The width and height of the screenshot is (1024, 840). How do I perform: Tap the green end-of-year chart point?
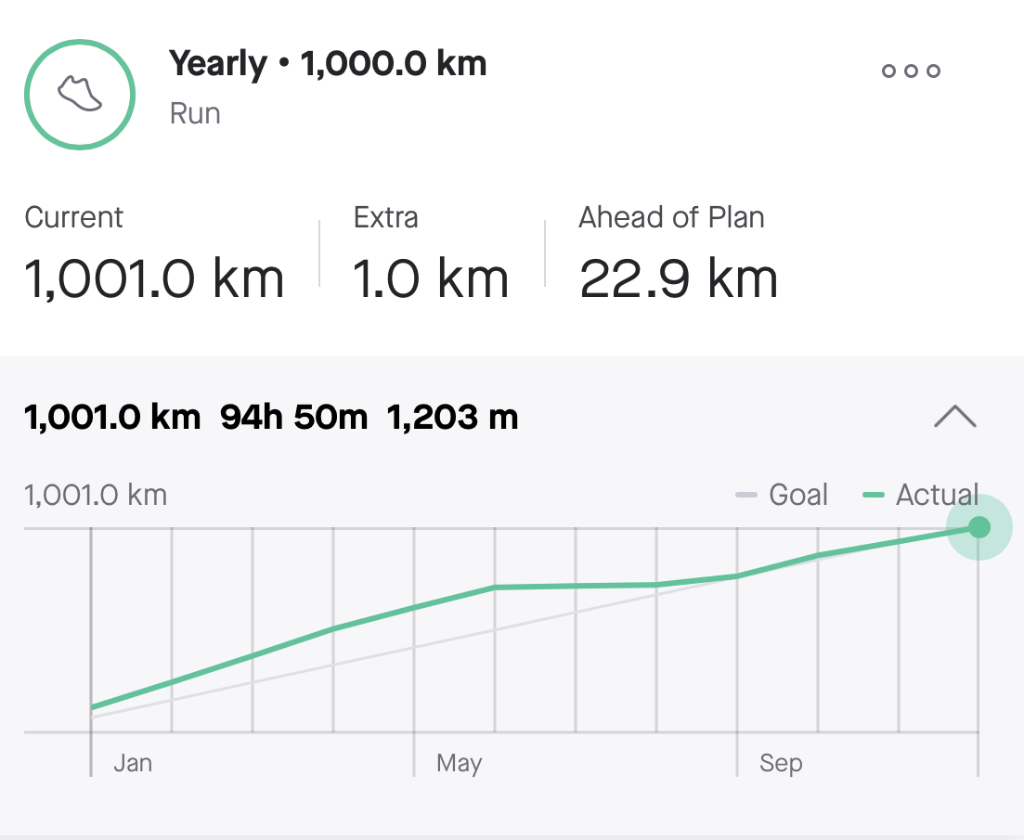pos(979,527)
